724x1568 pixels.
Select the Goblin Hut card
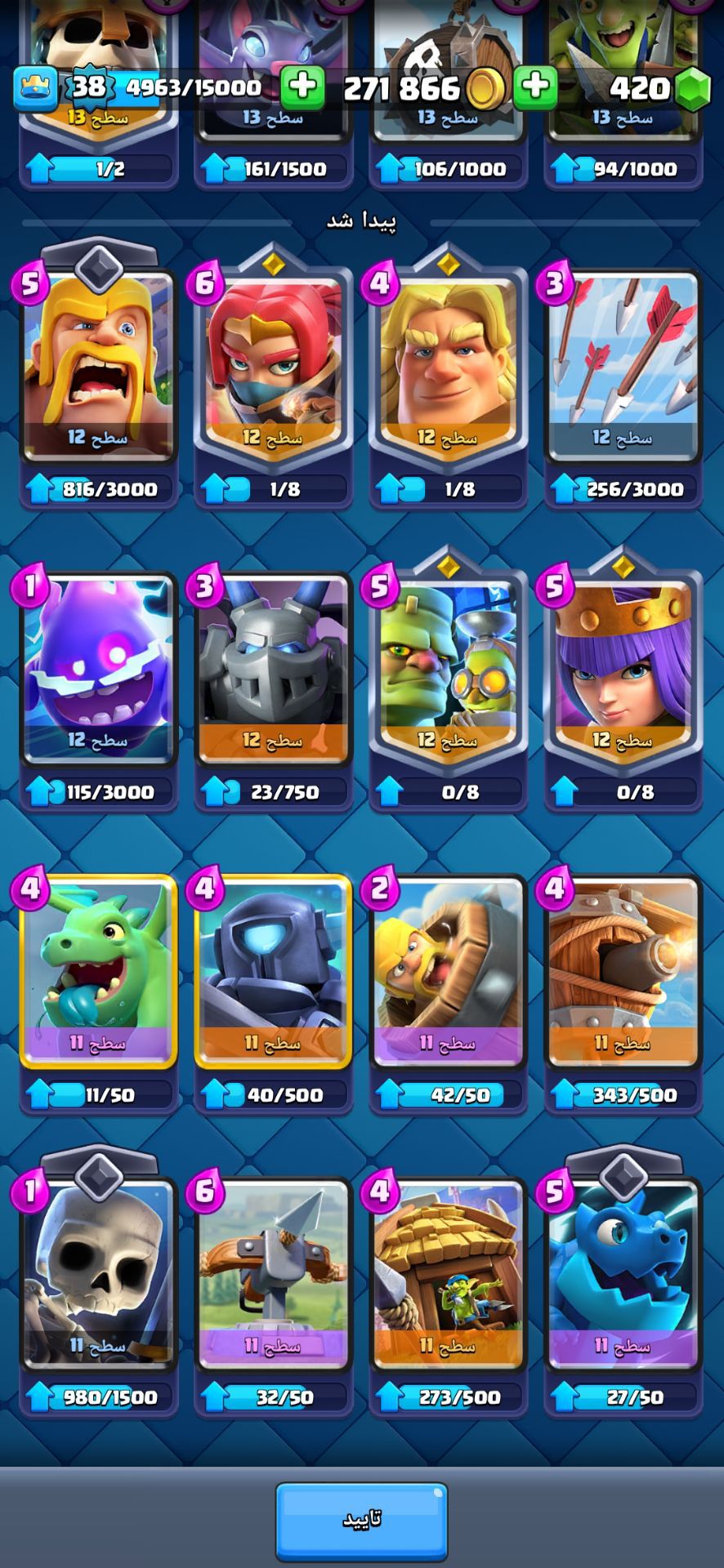448,1274
